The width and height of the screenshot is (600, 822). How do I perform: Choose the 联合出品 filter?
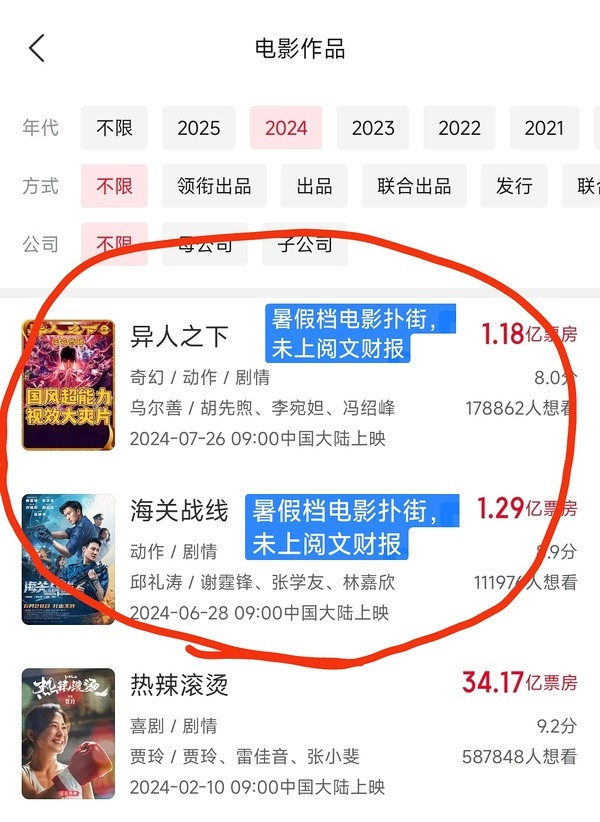click(414, 186)
